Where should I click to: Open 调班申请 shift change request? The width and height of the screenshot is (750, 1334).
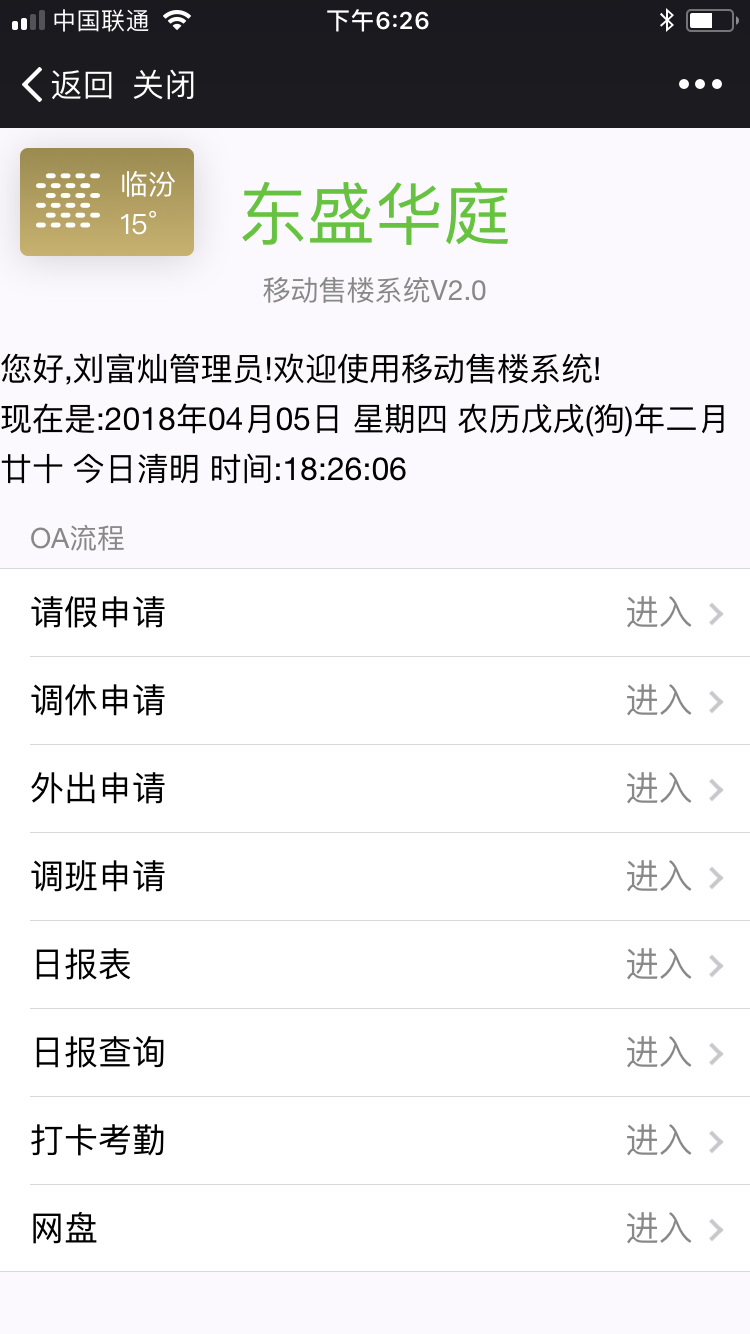375,877
